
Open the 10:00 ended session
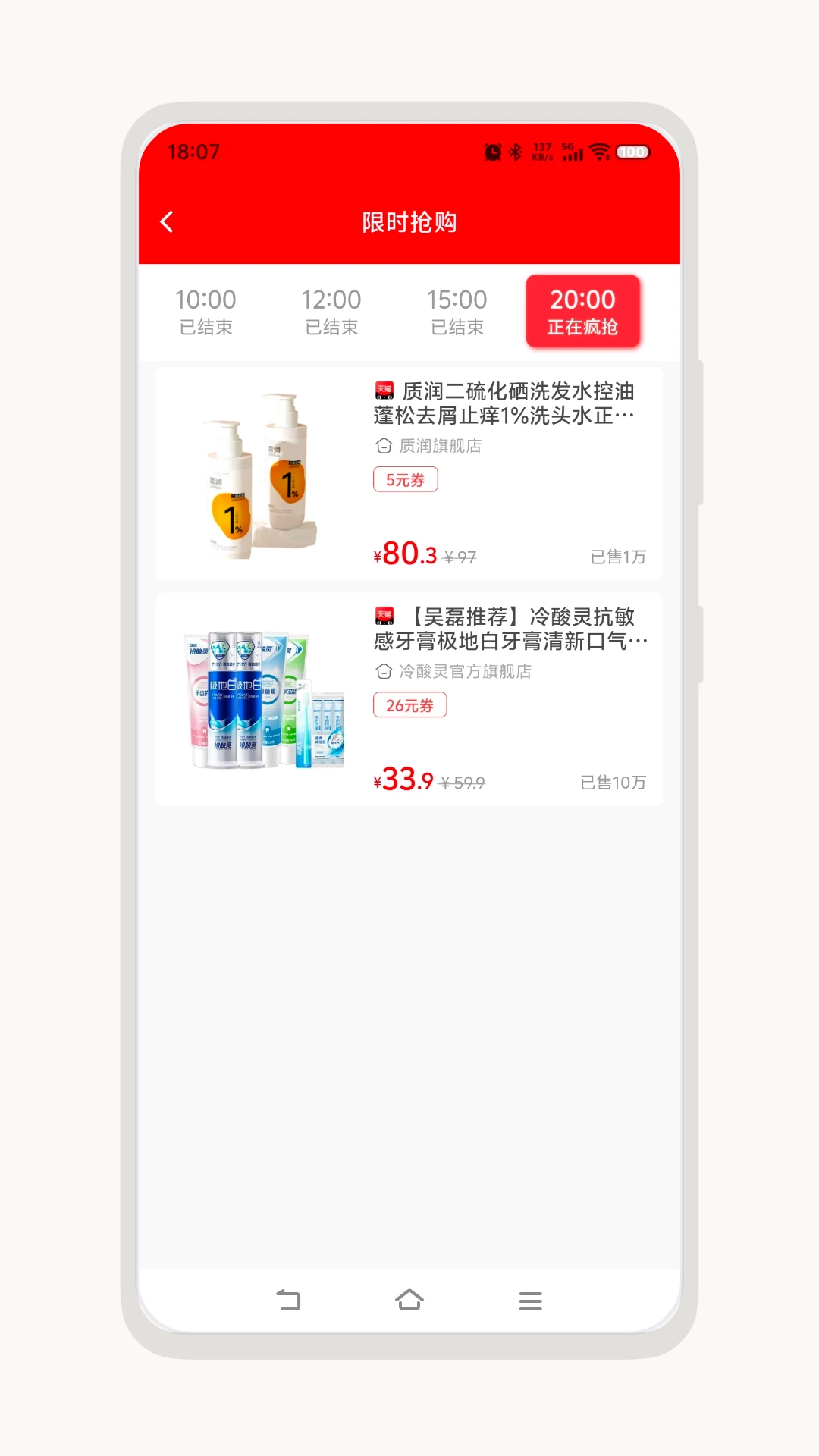206,311
